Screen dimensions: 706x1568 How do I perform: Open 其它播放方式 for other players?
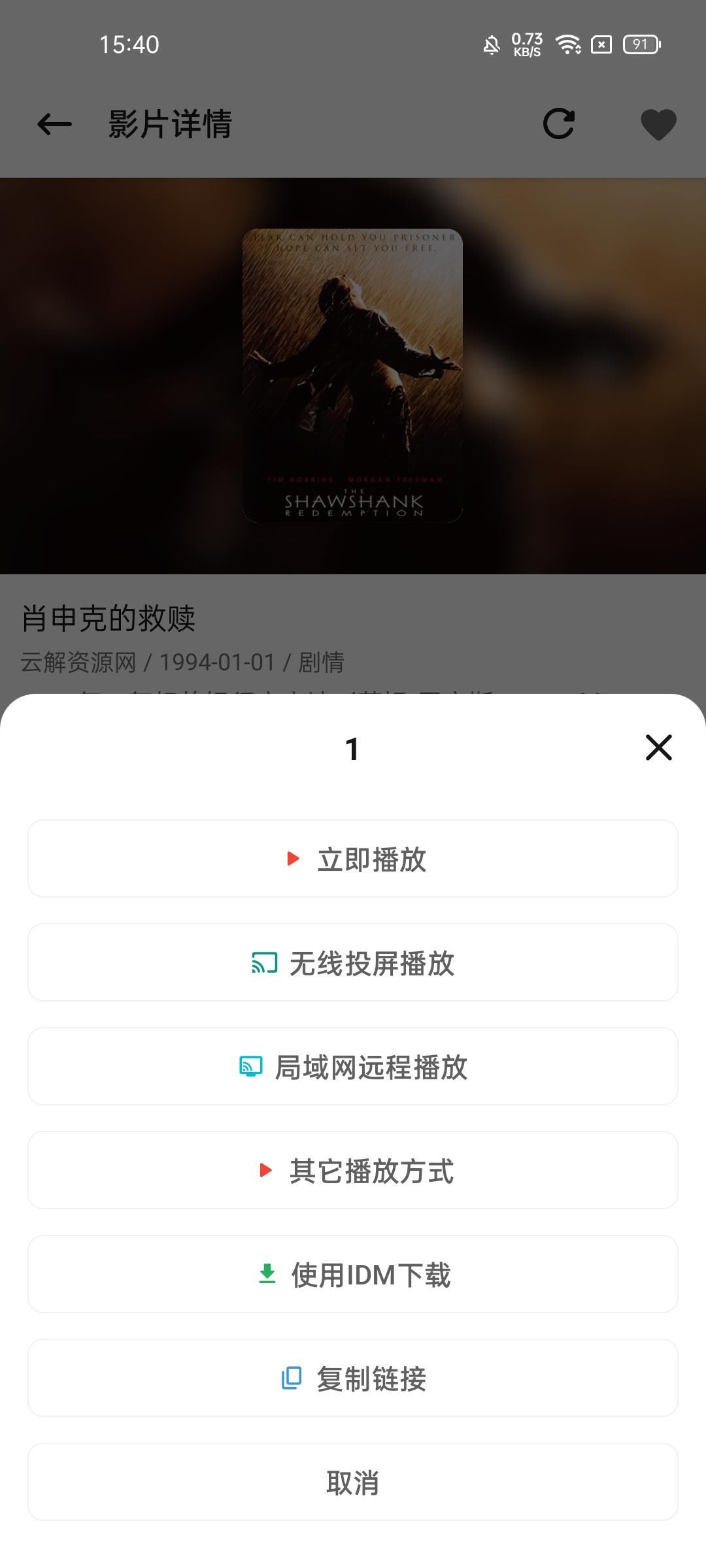coord(353,1170)
